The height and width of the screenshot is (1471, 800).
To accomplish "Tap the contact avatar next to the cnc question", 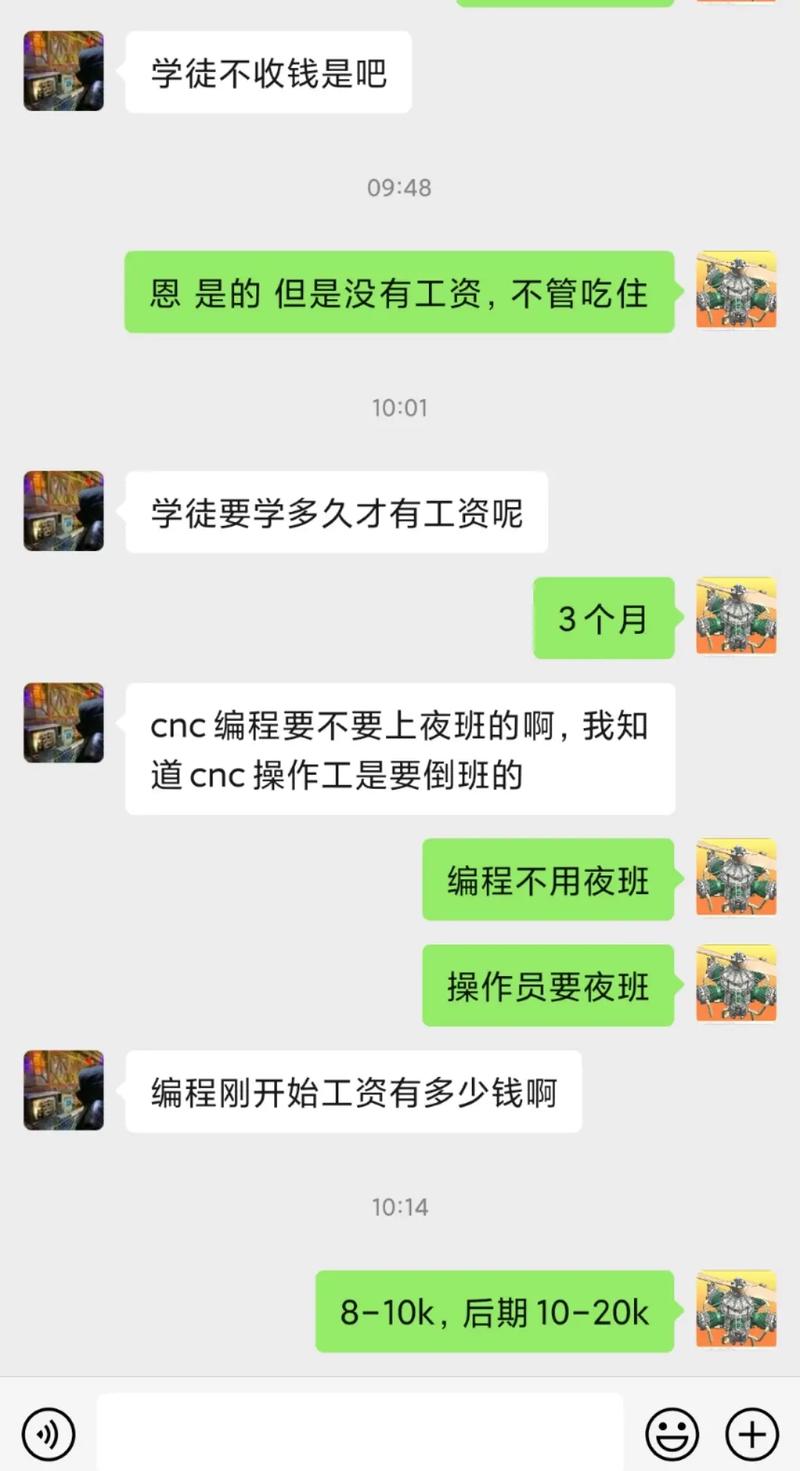I will click(x=63, y=722).
